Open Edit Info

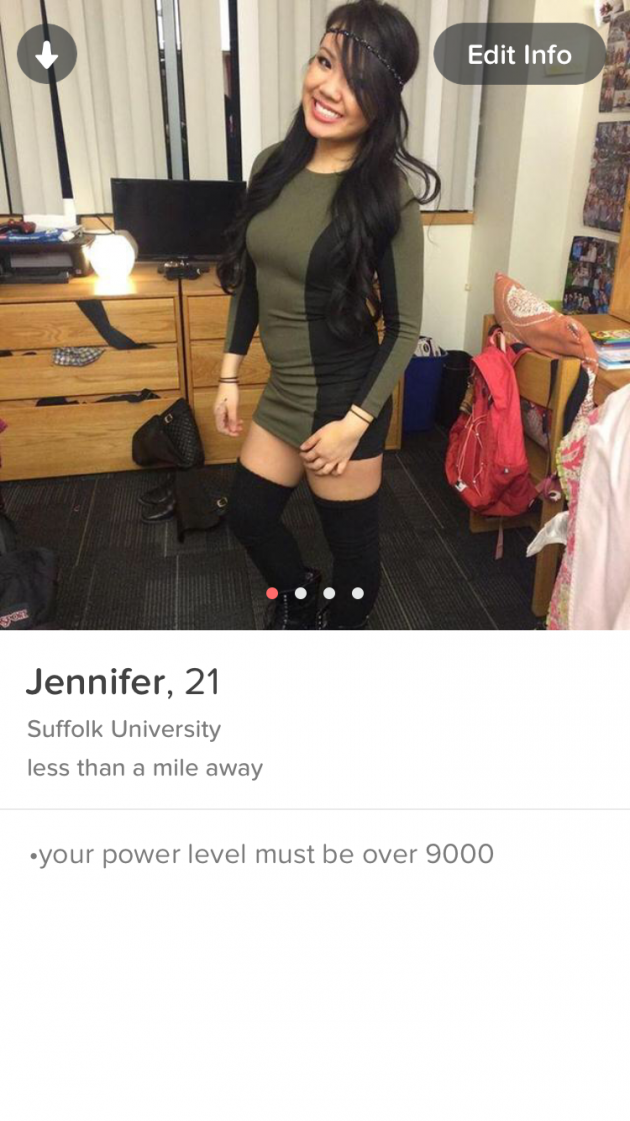click(x=520, y=54)
